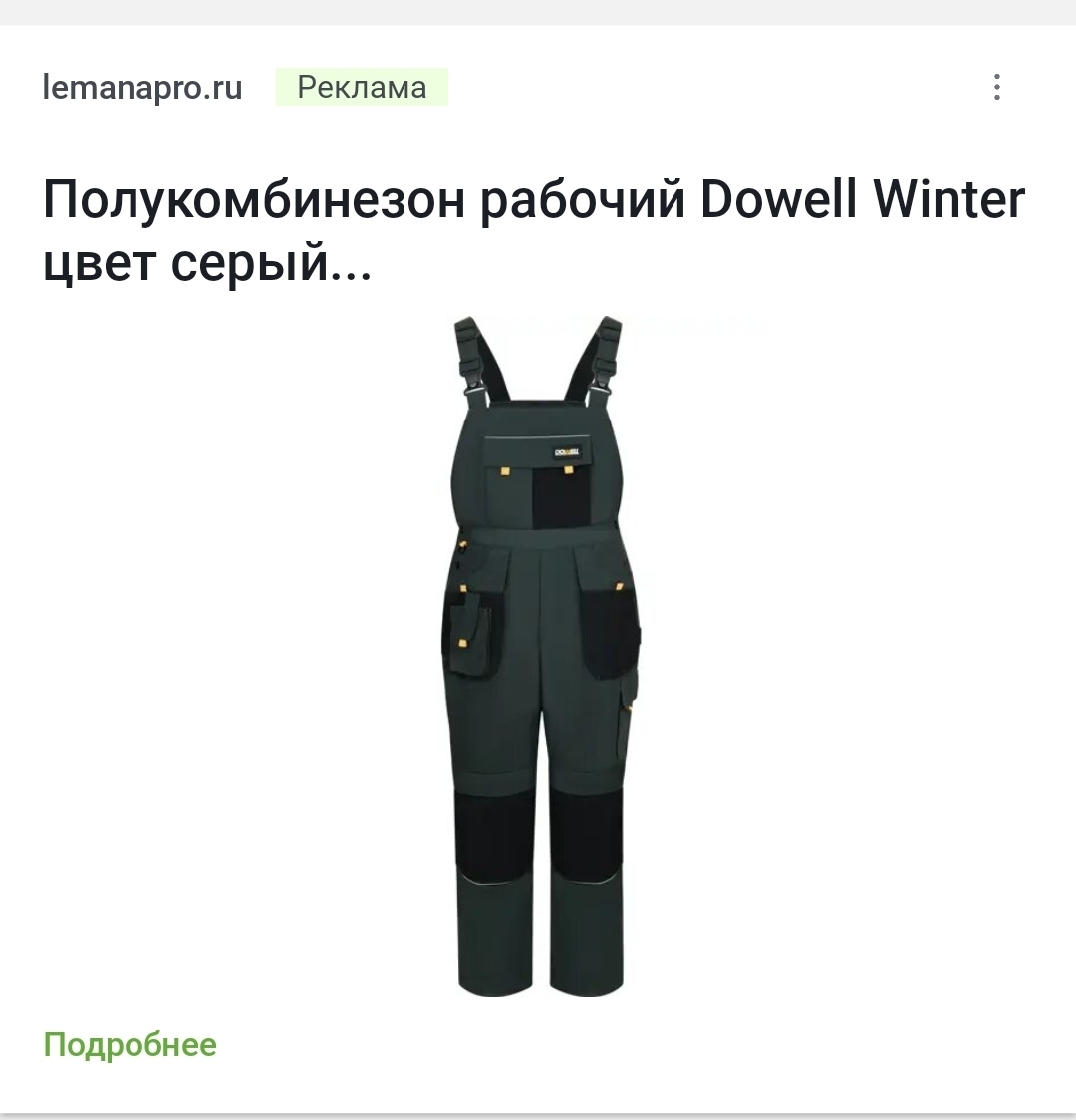Tap the Подробнее link
Screen dimensions: 1076x1120
point(130,1045)
